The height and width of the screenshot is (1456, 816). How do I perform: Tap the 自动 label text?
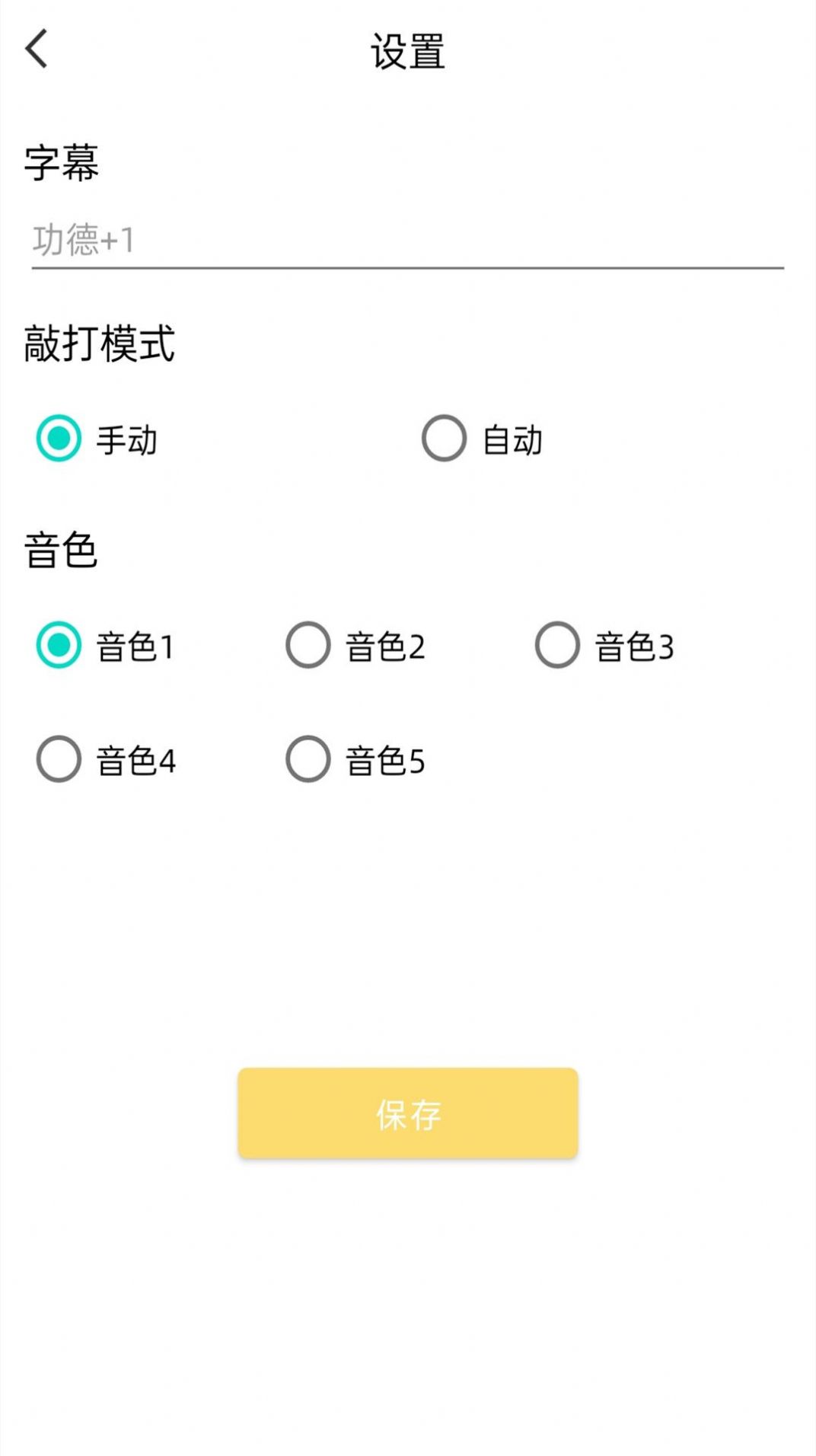pyautogui.click(x=511, y=438)
